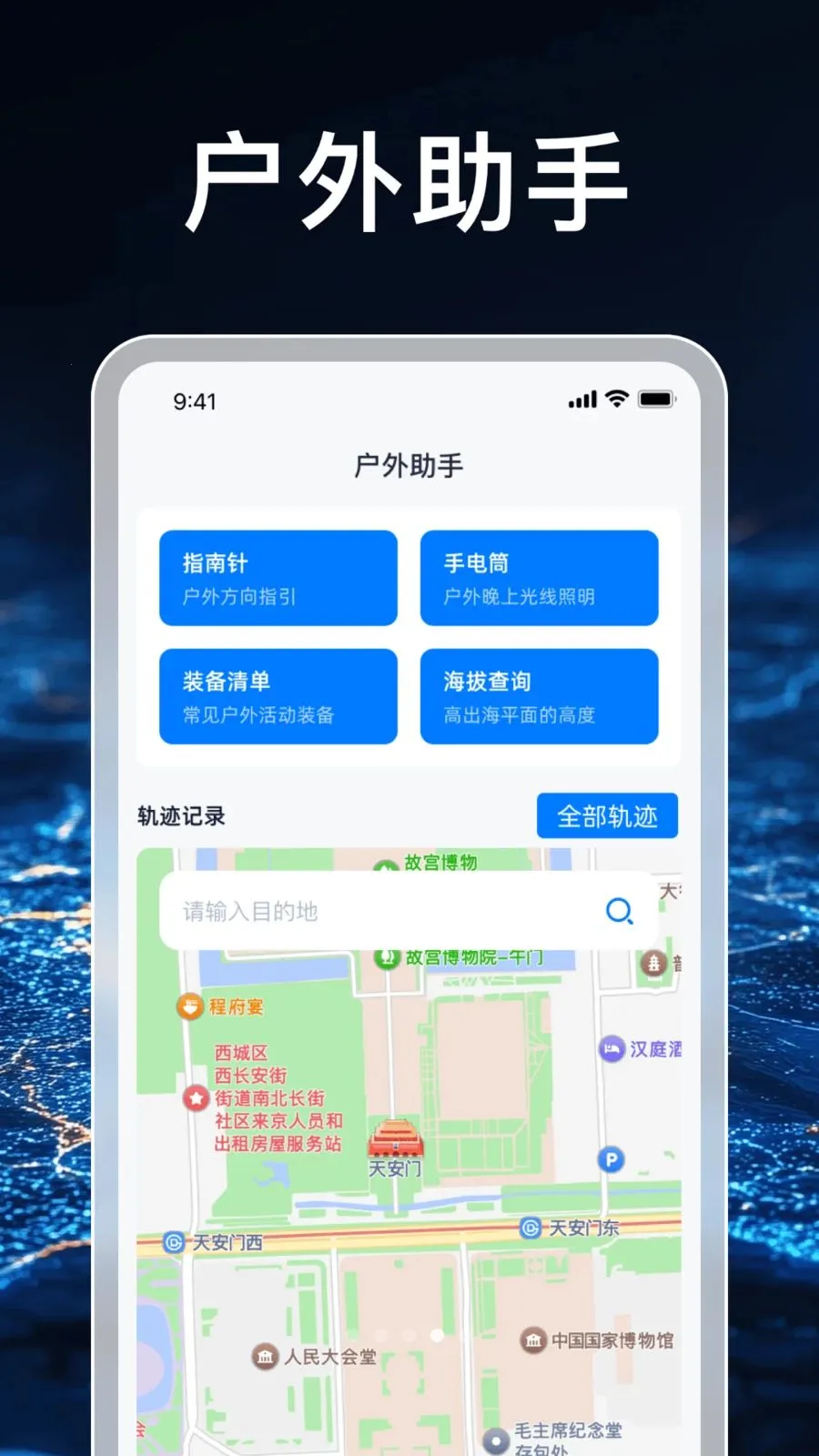Tap the 天安门西 subway station icon
This screenshot has height=1456, width=819.
[x=173, y=1242]
